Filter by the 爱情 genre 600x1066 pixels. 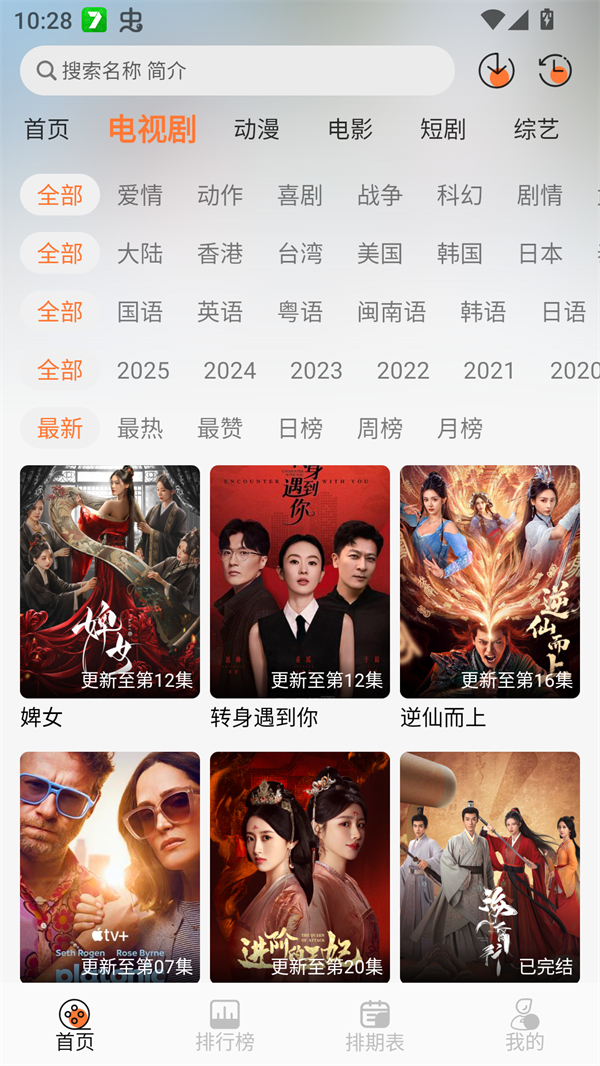(x=140, y=195)
